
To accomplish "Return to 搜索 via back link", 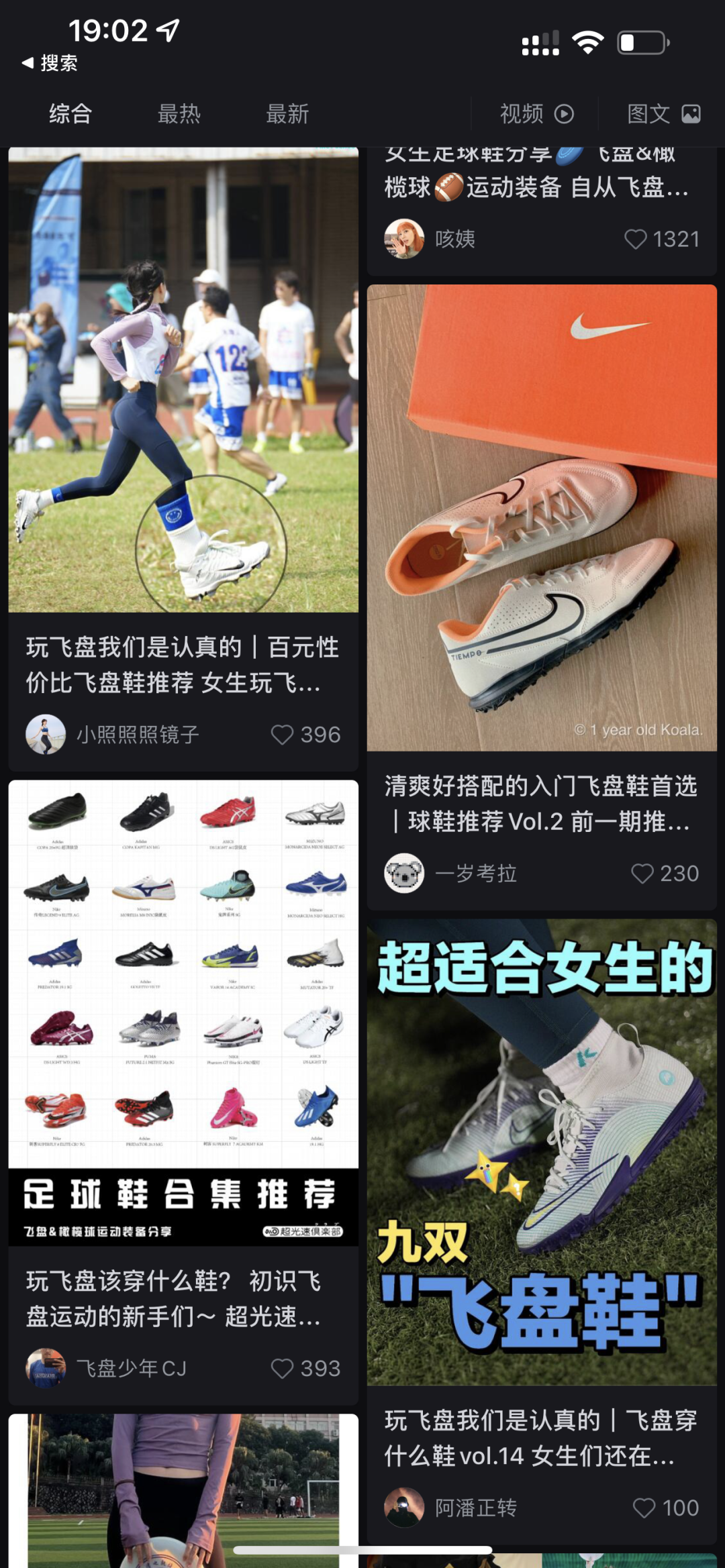I will (x=50, y=63).
